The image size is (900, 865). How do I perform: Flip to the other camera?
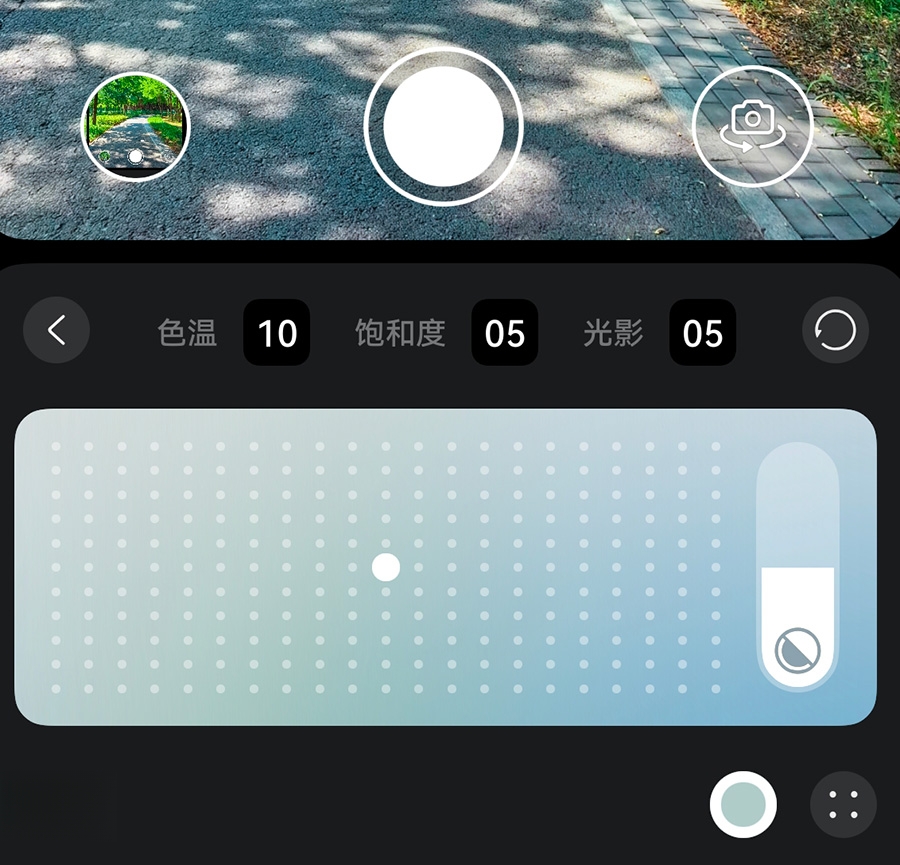[x=752, y=127]
